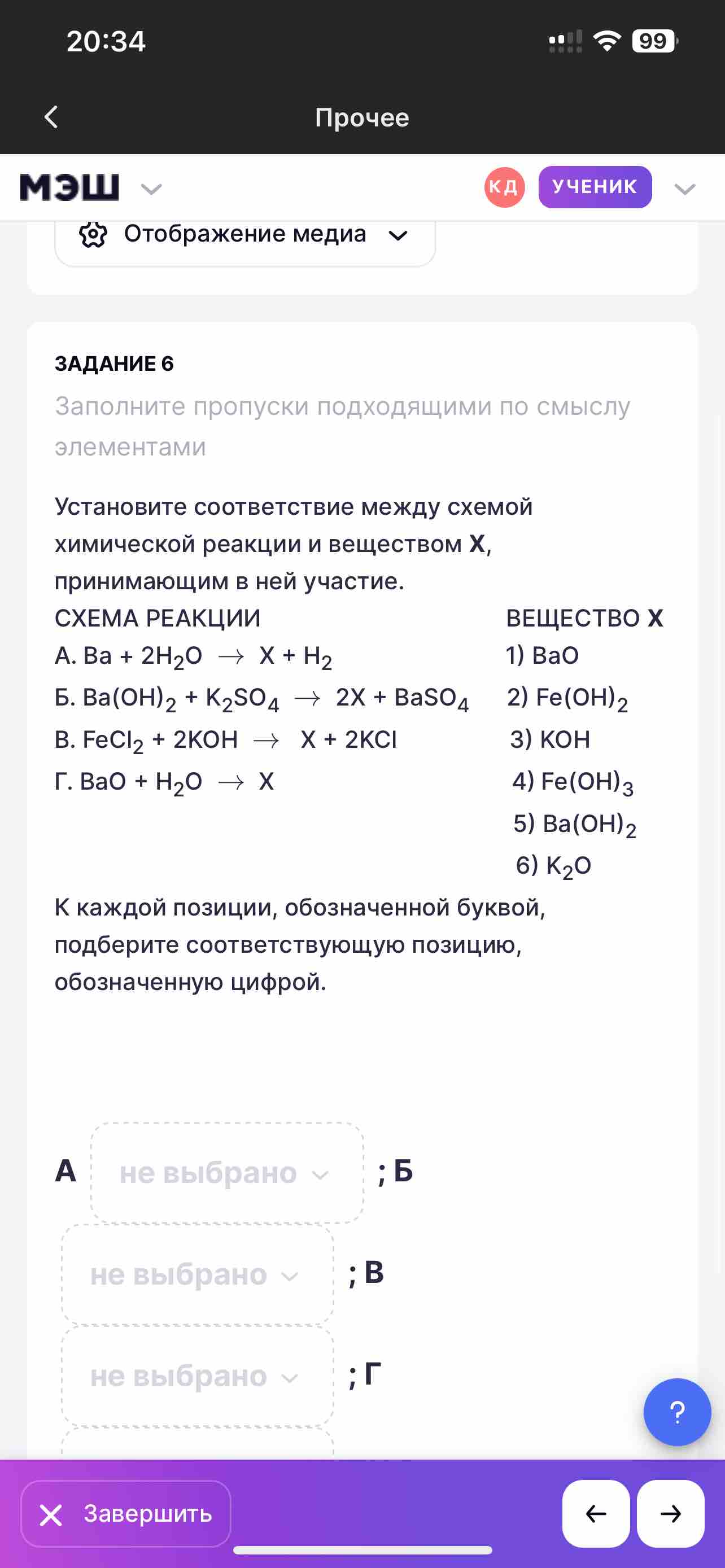Tap Завершить to finish the test
The height and width of the screenshot is (1568, 725).
[126, 1513]
